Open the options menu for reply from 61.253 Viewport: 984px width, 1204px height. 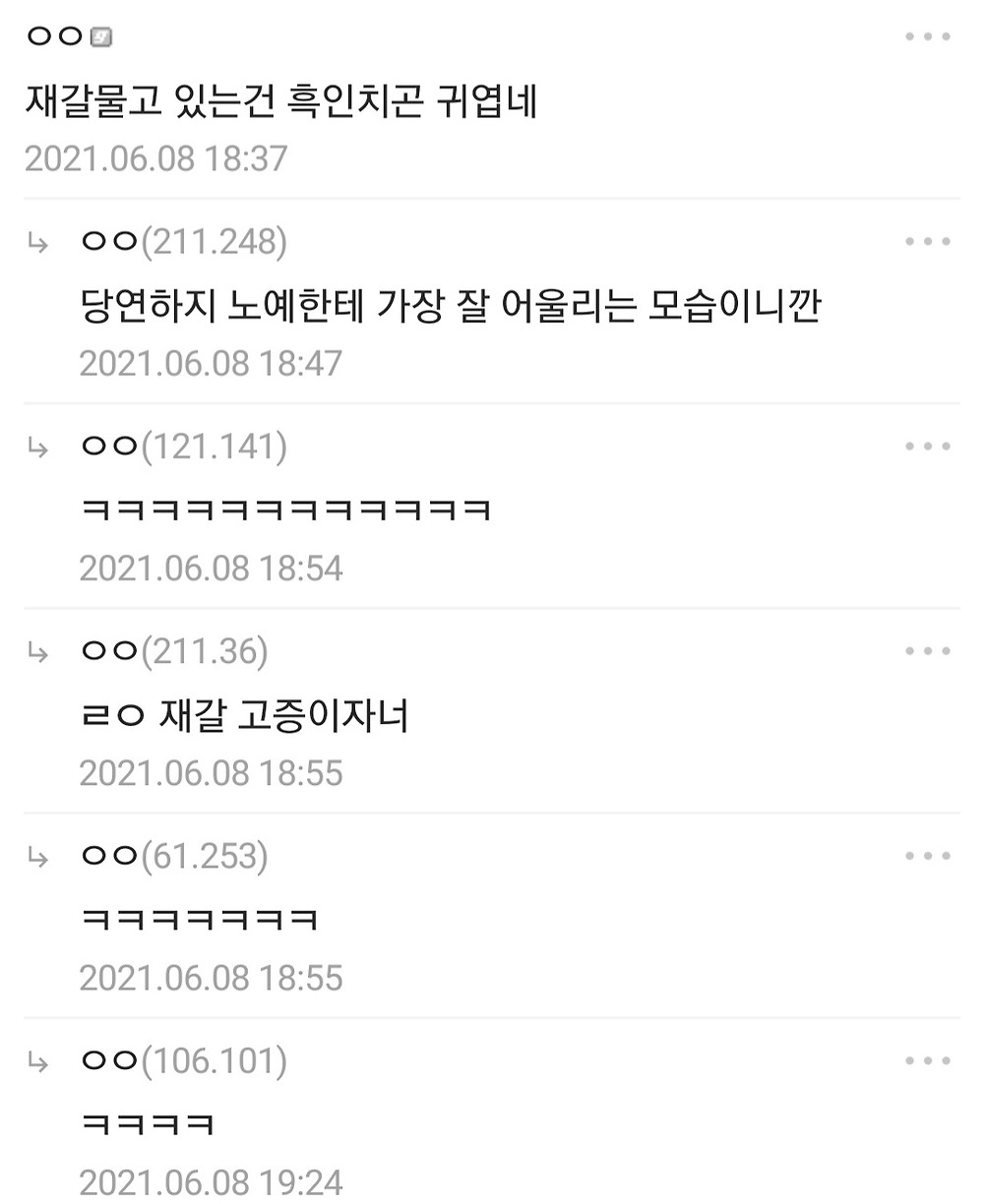click(x=927, y=856)
